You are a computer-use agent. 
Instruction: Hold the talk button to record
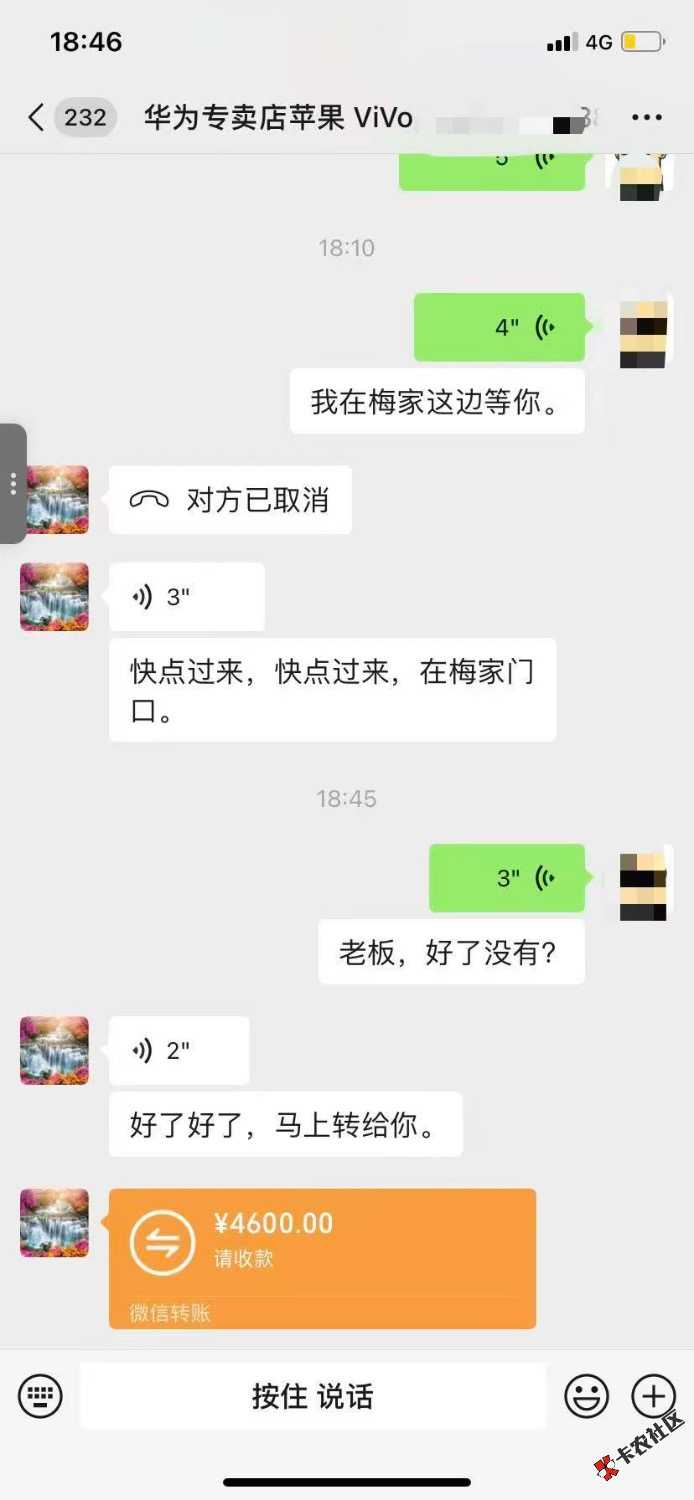click(x=313, y=1396)
